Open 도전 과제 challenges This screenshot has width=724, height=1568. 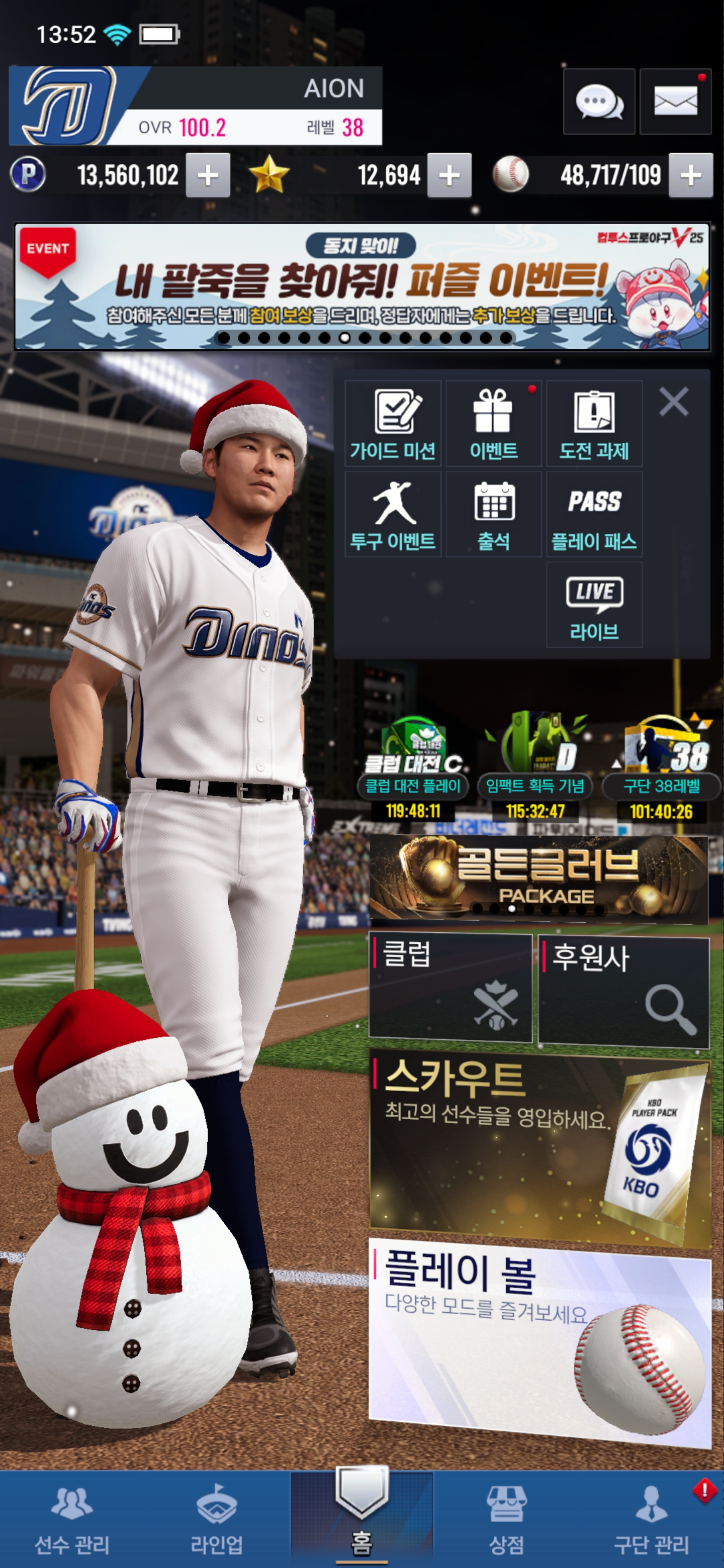(x=594, y=424)
